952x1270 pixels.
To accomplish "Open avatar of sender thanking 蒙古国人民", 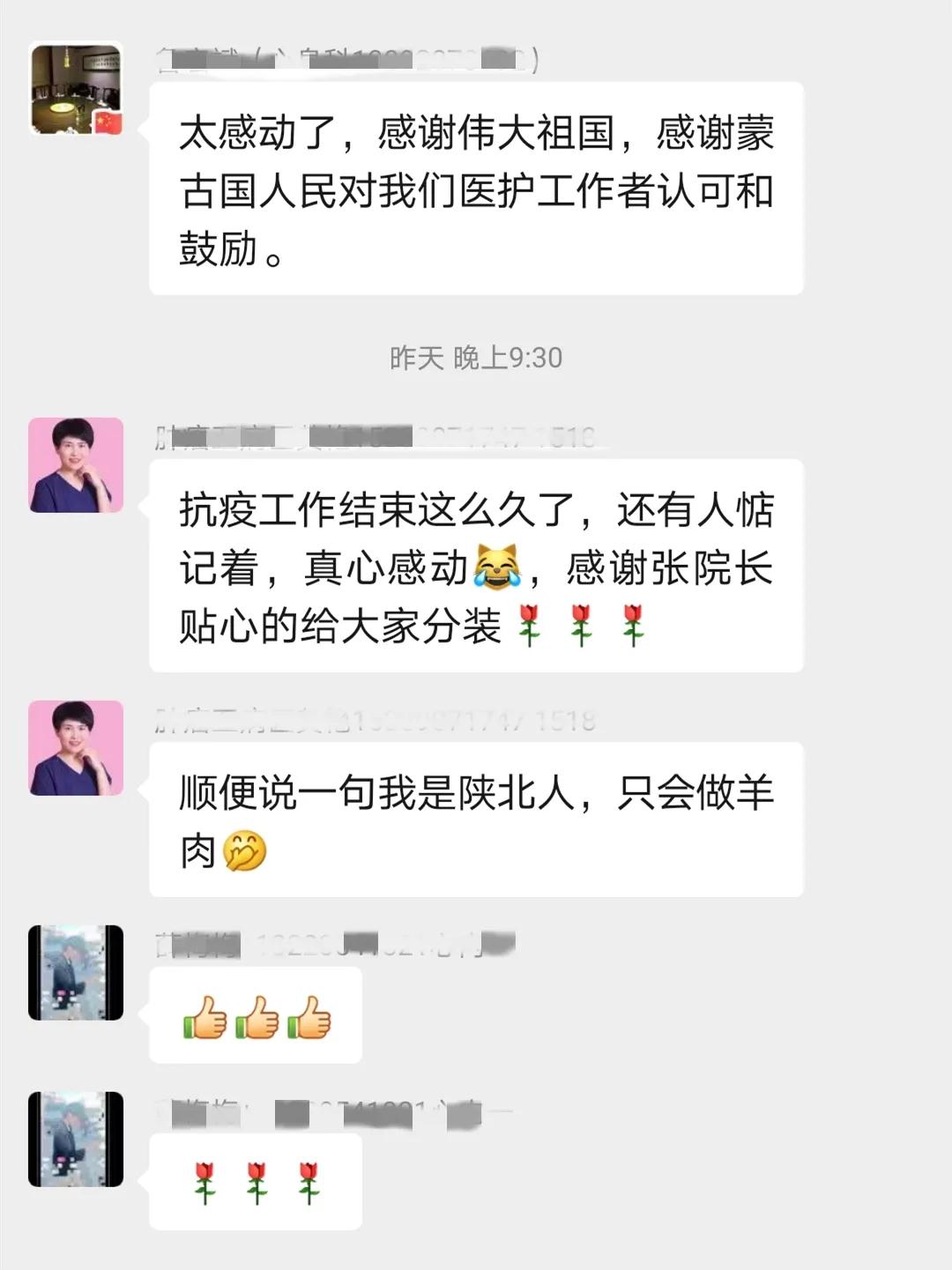I will click(76, 89).
